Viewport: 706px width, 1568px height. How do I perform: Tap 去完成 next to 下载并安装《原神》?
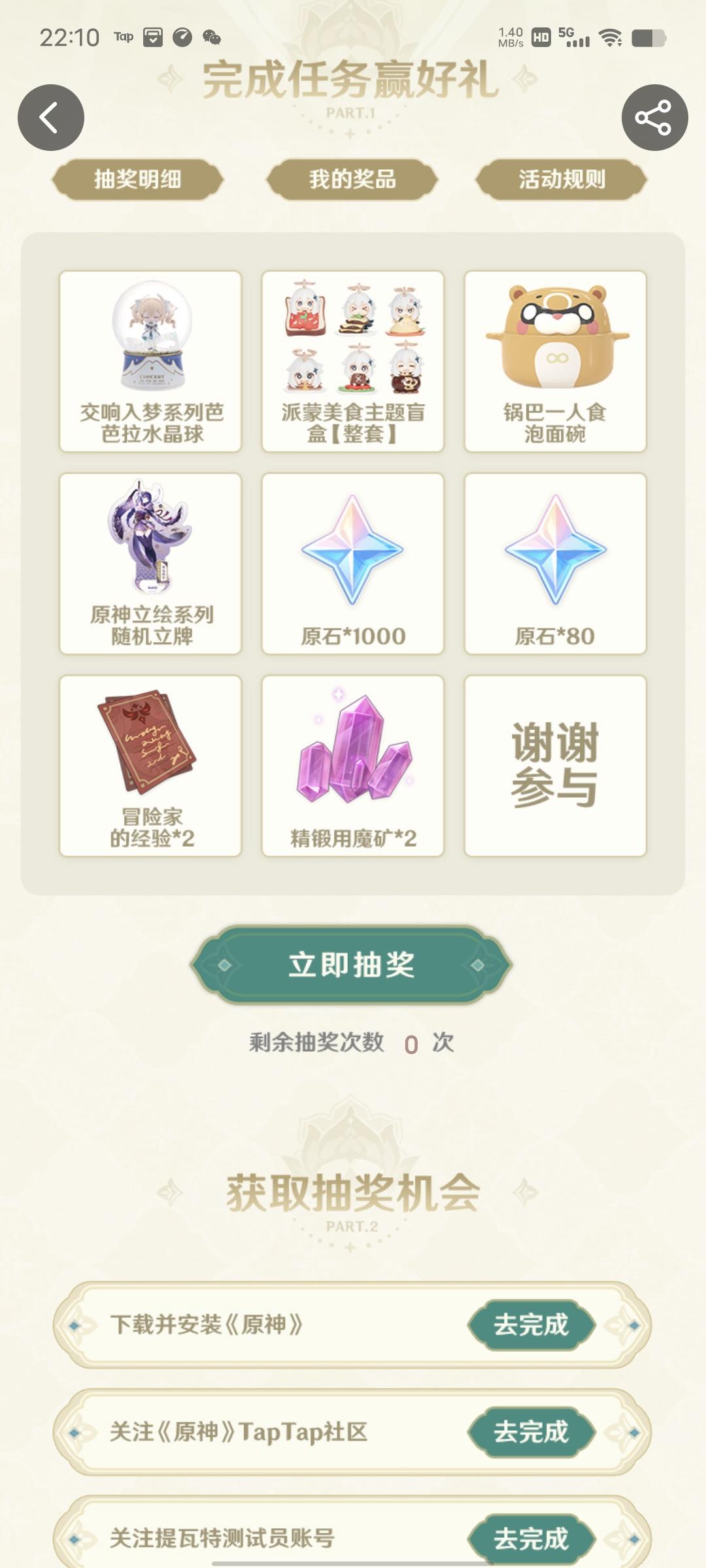point(531,1325)
